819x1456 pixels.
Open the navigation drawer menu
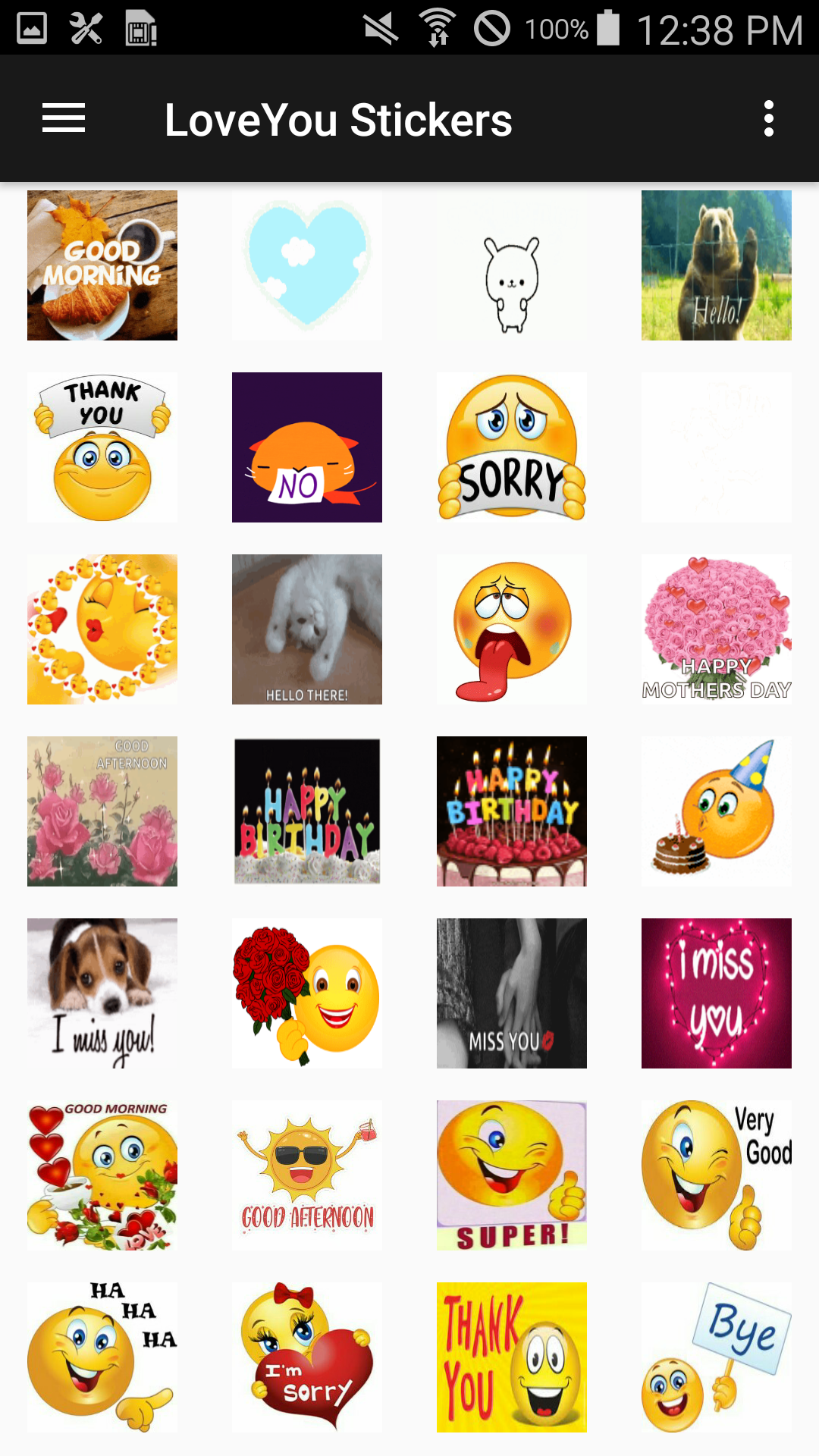63,119
